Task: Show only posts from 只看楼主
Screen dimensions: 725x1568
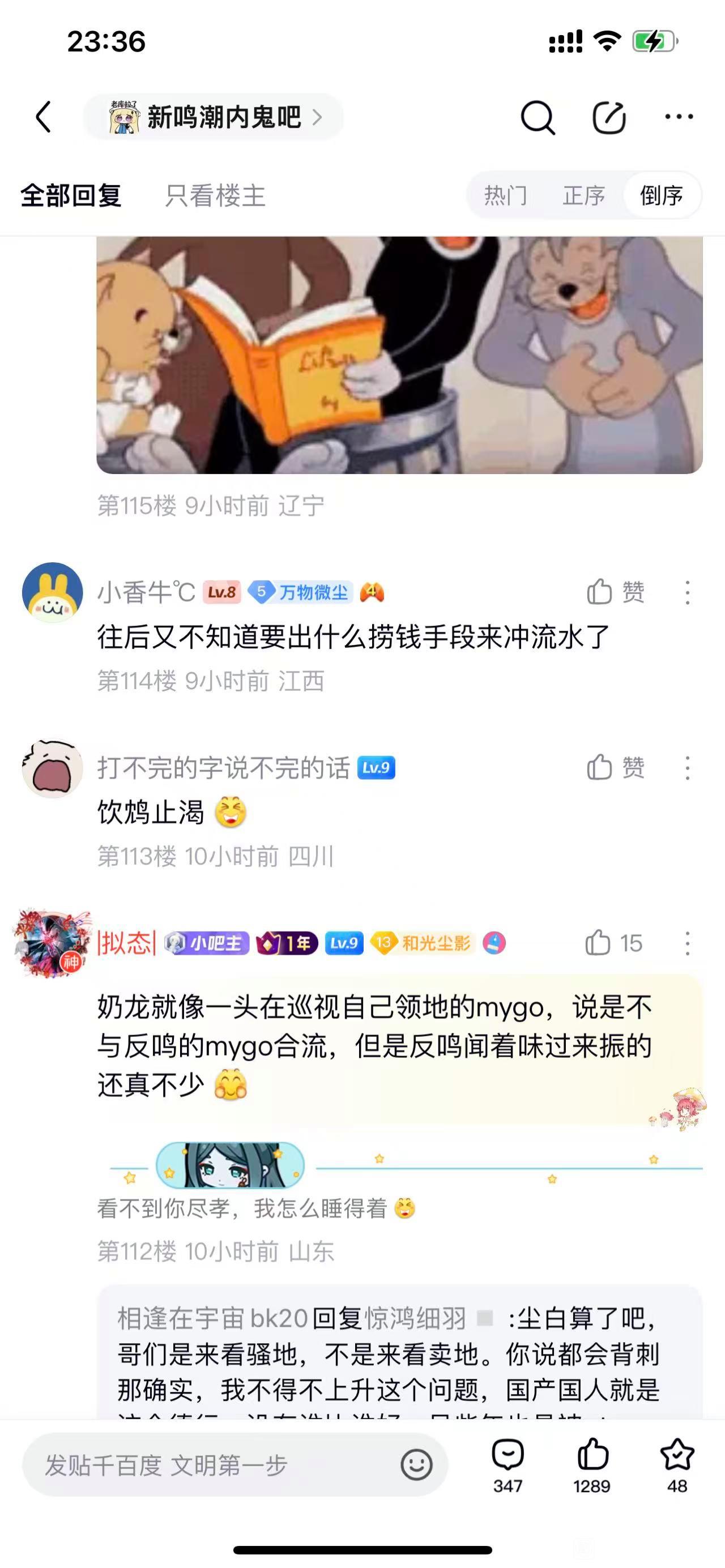Action: point(215,196)
